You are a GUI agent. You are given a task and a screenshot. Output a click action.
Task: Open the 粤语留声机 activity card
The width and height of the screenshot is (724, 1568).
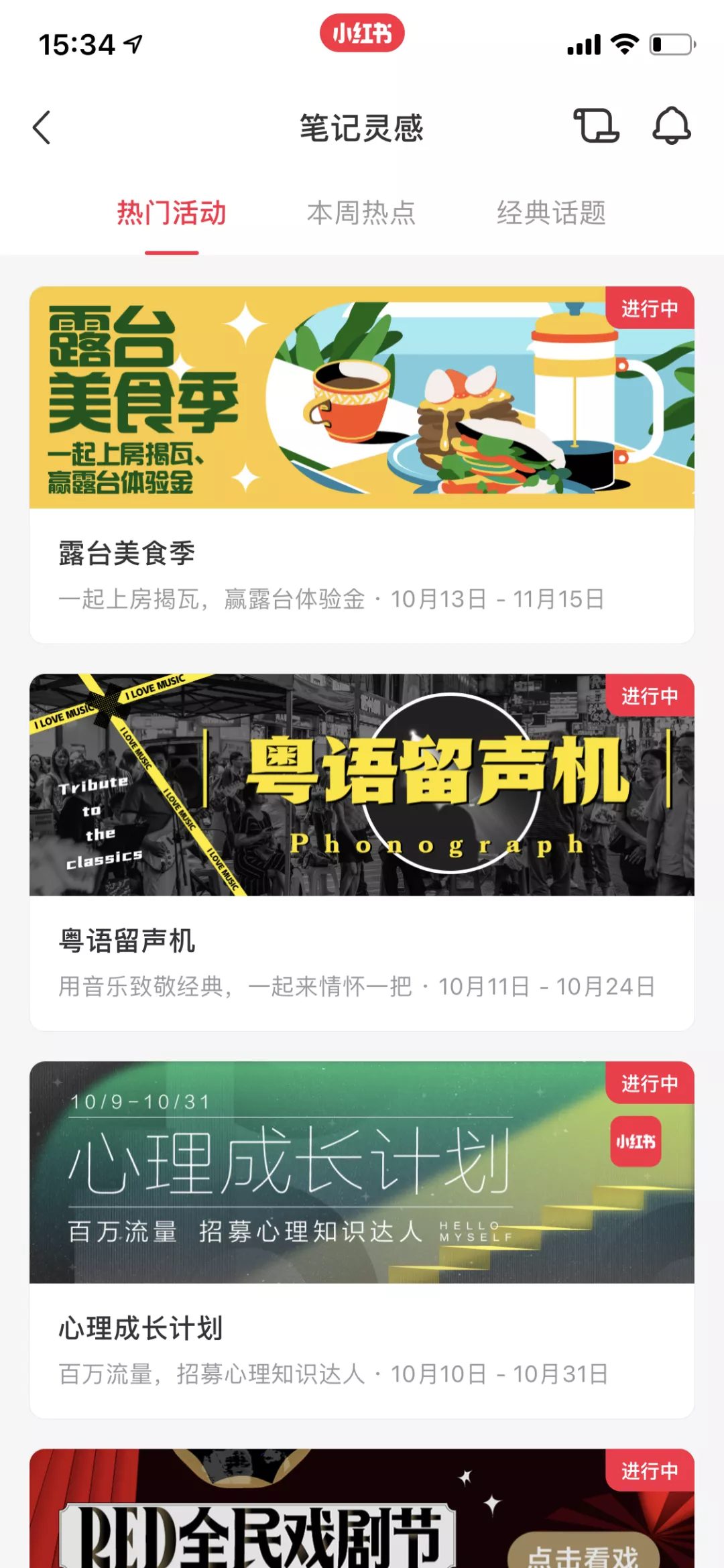[362, 851]
